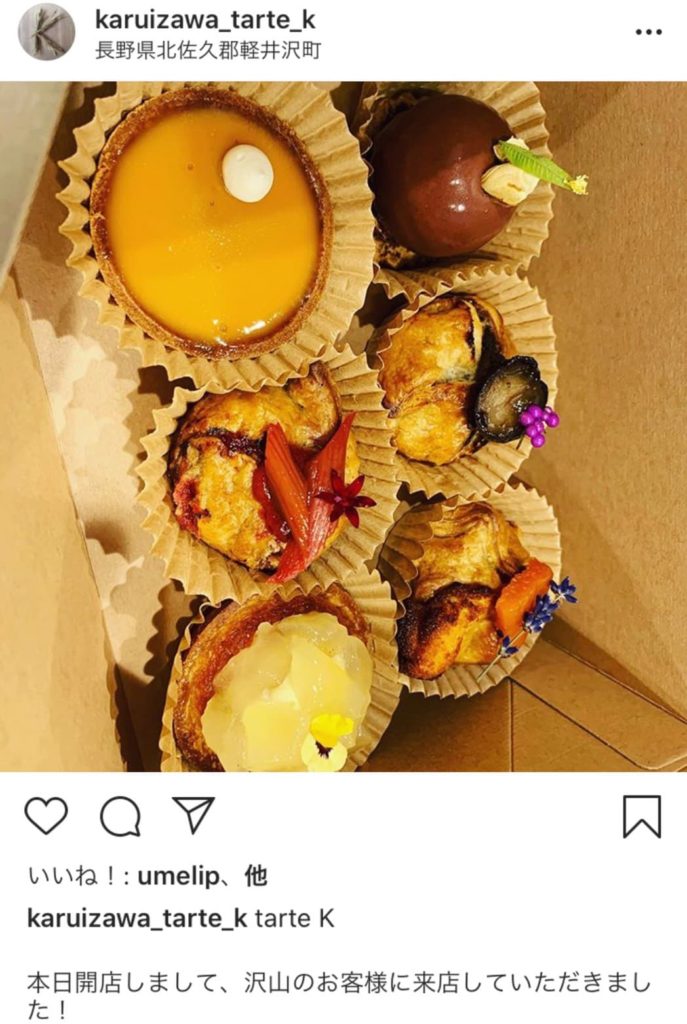This screenshot has height=1024, width=687.
Task: Open the post overflow menu
Action: click(648, 32)
